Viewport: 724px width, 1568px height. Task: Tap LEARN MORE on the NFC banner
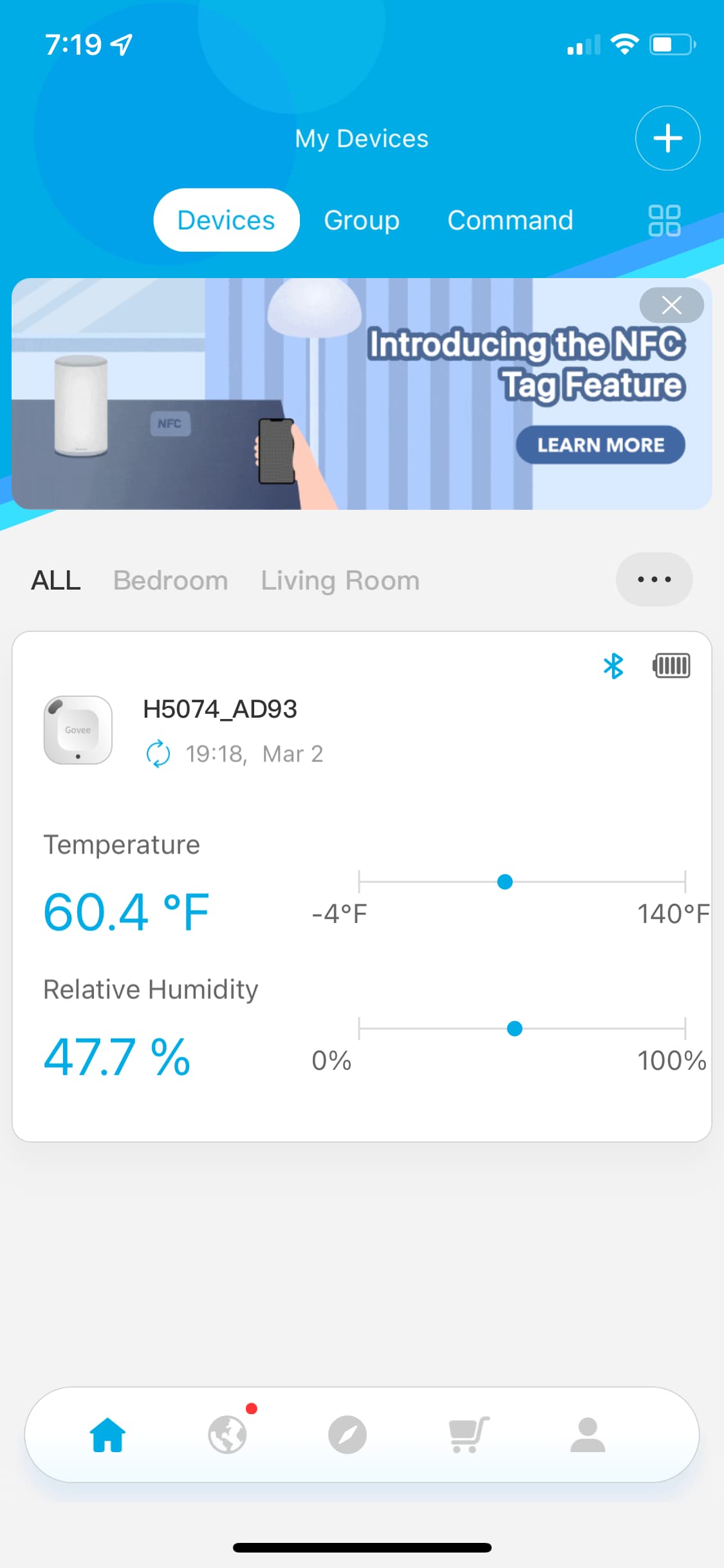pyautogui.click(x=600, y=445)
